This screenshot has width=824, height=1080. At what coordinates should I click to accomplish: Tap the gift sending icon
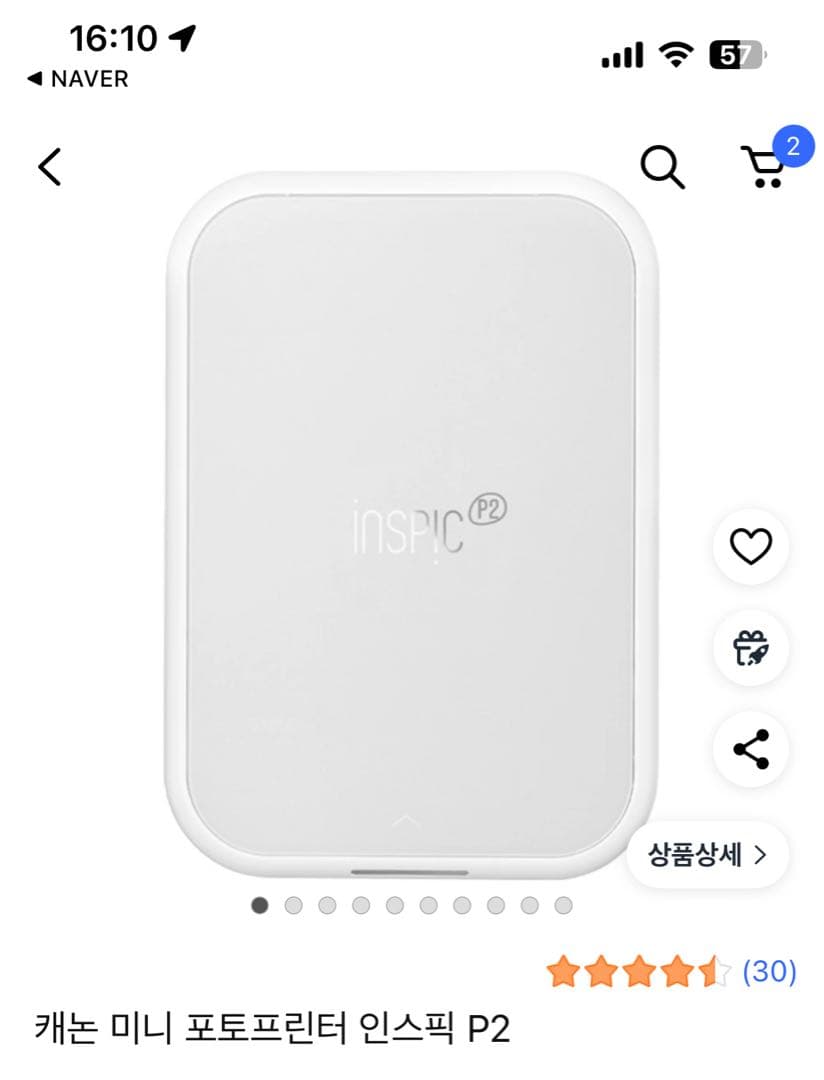pyautogui.click(x=751, y=647)
